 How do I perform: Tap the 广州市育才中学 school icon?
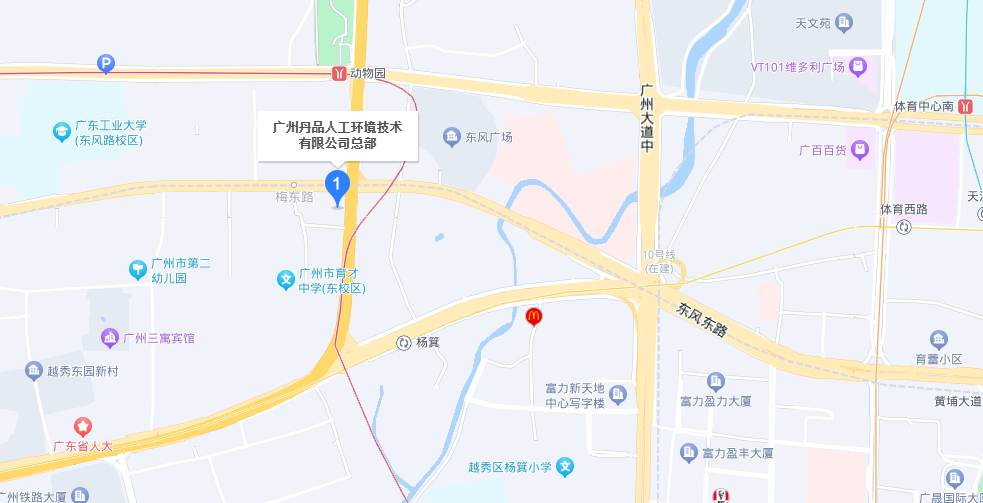(285, 280)
